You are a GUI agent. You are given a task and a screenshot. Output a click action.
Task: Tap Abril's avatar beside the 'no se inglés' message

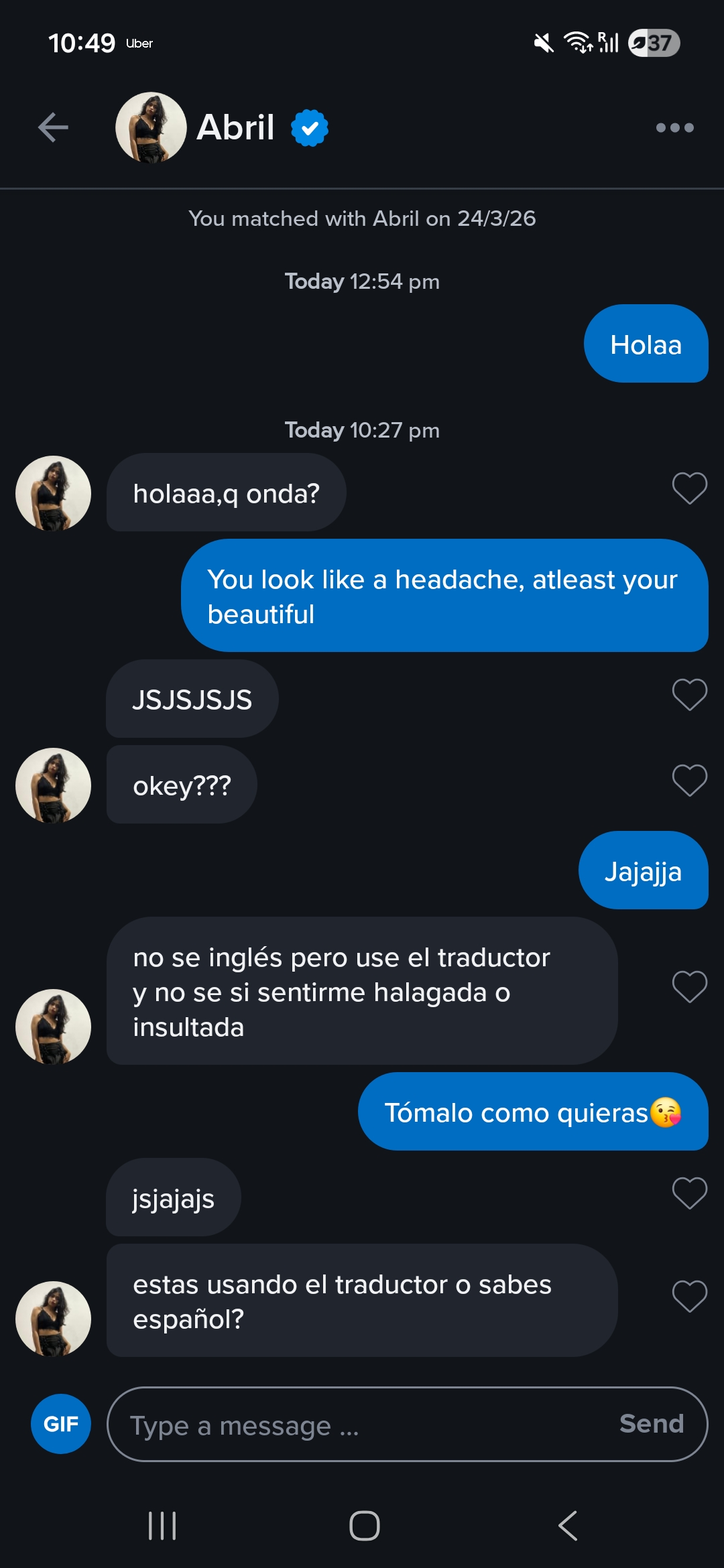(52, 1026)
